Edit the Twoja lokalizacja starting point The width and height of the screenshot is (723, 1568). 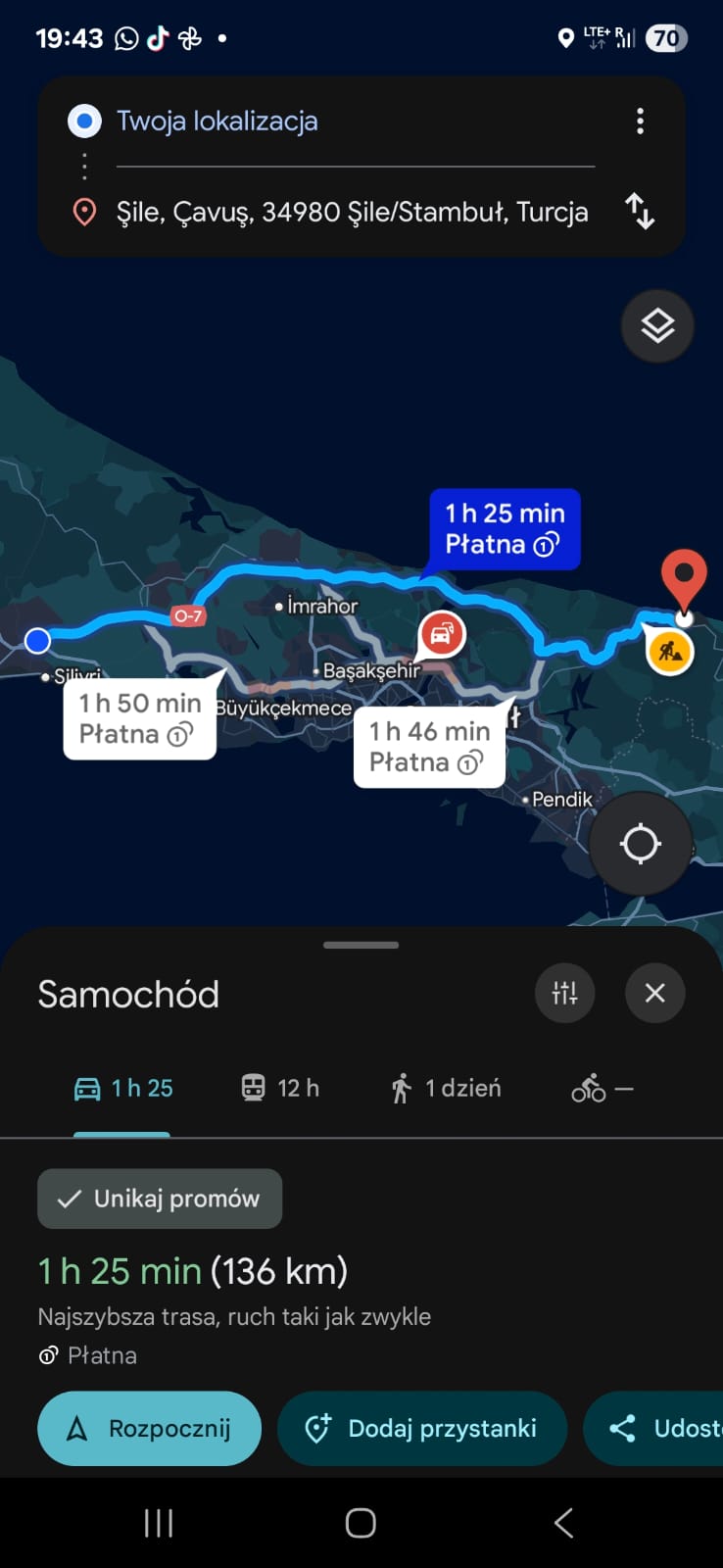[x=355, y=122]
